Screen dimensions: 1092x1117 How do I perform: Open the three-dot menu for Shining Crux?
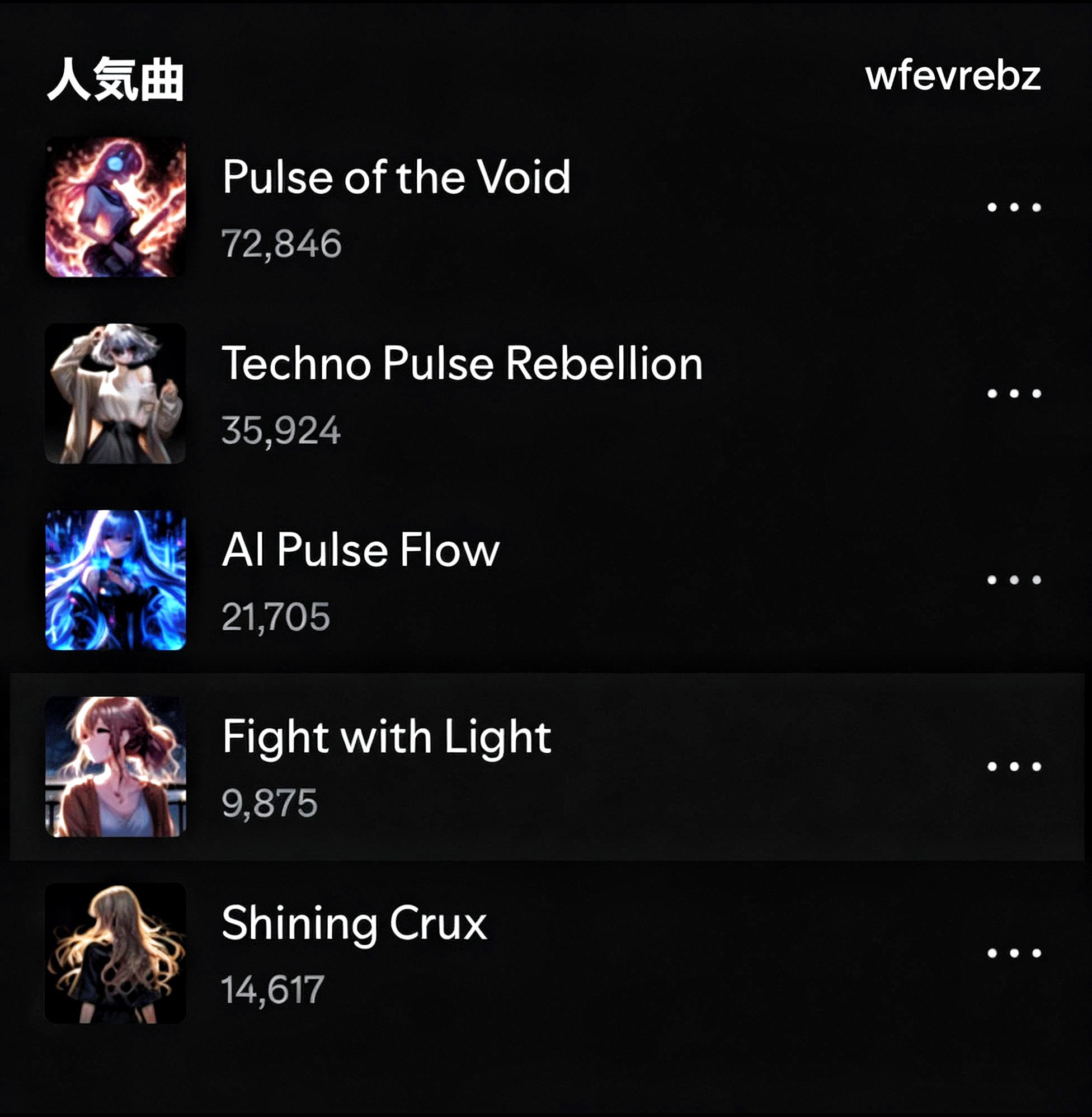pos(1014,954)
